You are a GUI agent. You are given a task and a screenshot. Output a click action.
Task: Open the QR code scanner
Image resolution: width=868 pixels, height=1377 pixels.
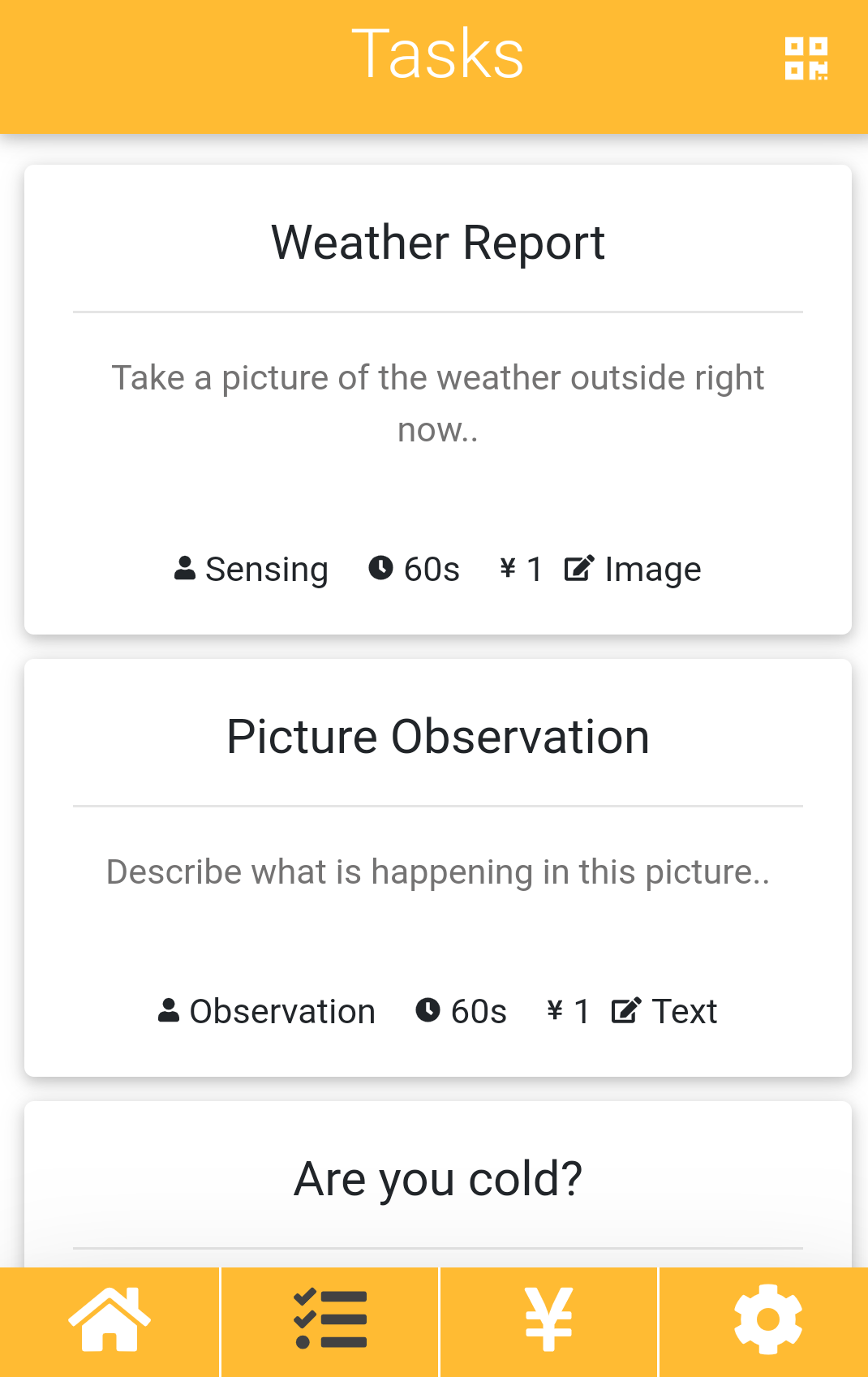[806, 58]
